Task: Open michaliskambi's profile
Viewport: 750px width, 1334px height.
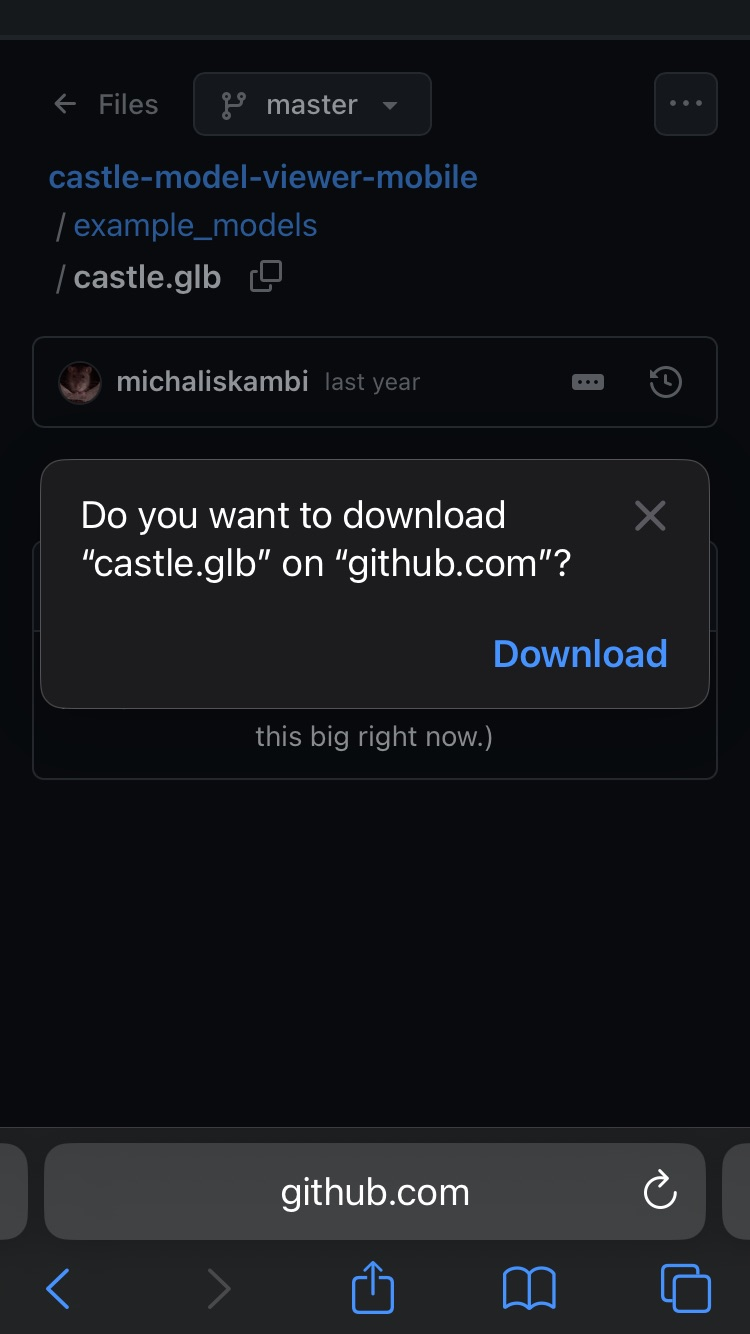Action: (x=212, y=382)
